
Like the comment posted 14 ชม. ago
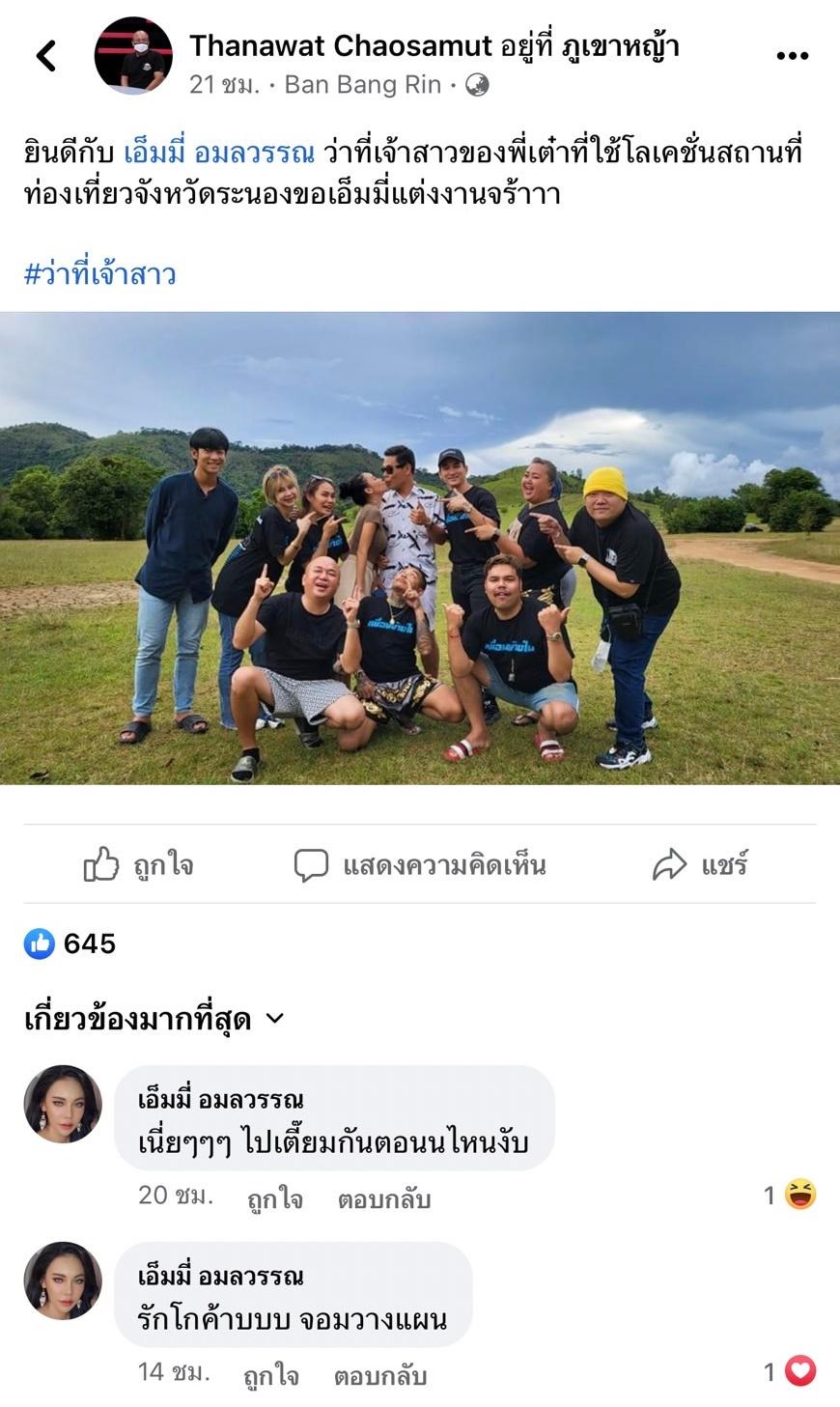271,1375
